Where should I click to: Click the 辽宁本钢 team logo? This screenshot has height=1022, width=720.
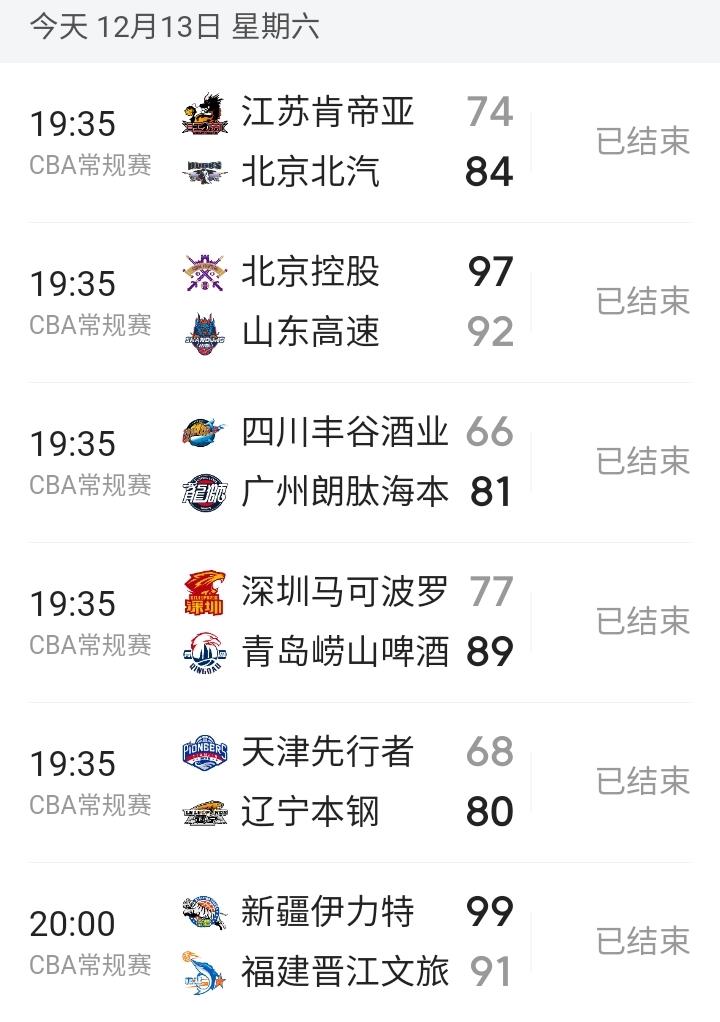202,812
